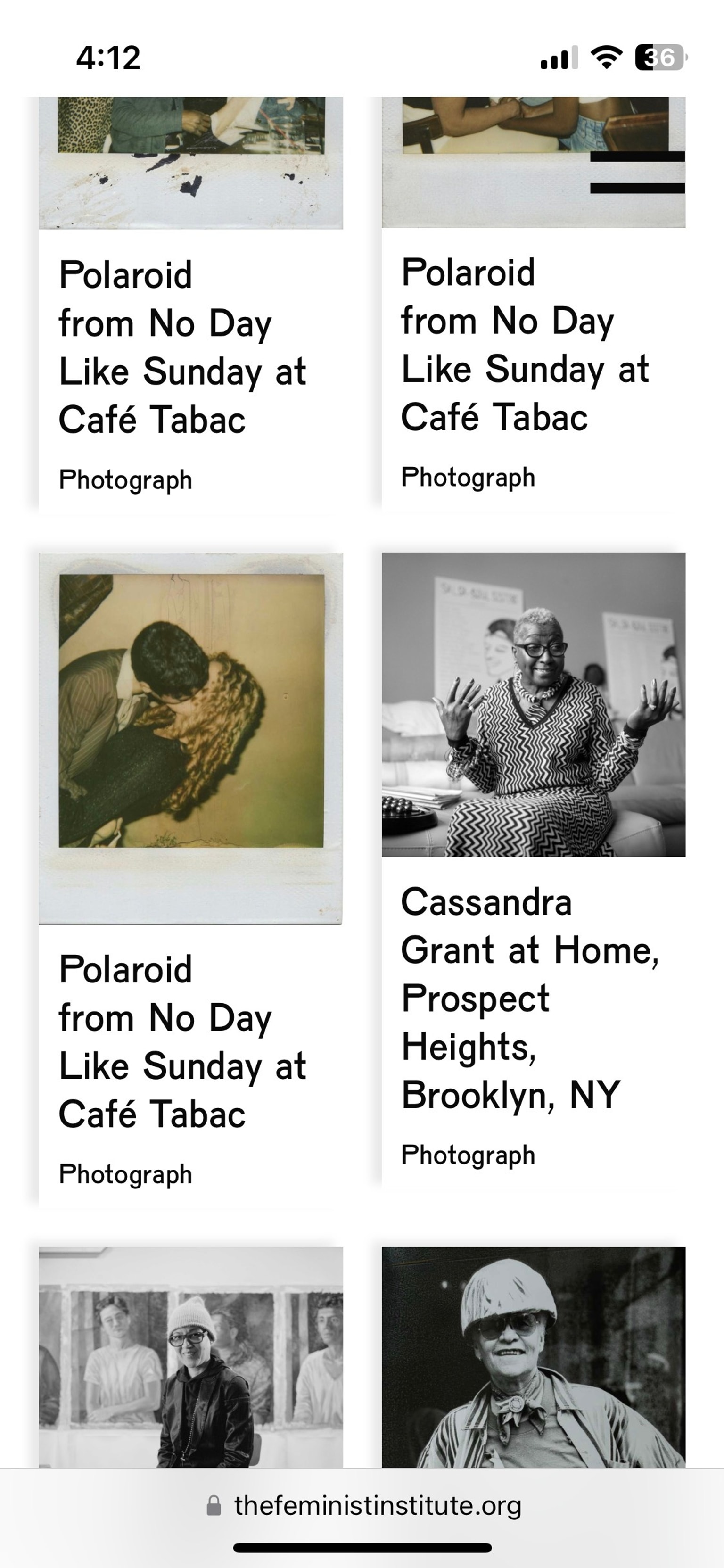
Task: Open the photo of person wearing helmet
Action: click(x=533, y=1356)
